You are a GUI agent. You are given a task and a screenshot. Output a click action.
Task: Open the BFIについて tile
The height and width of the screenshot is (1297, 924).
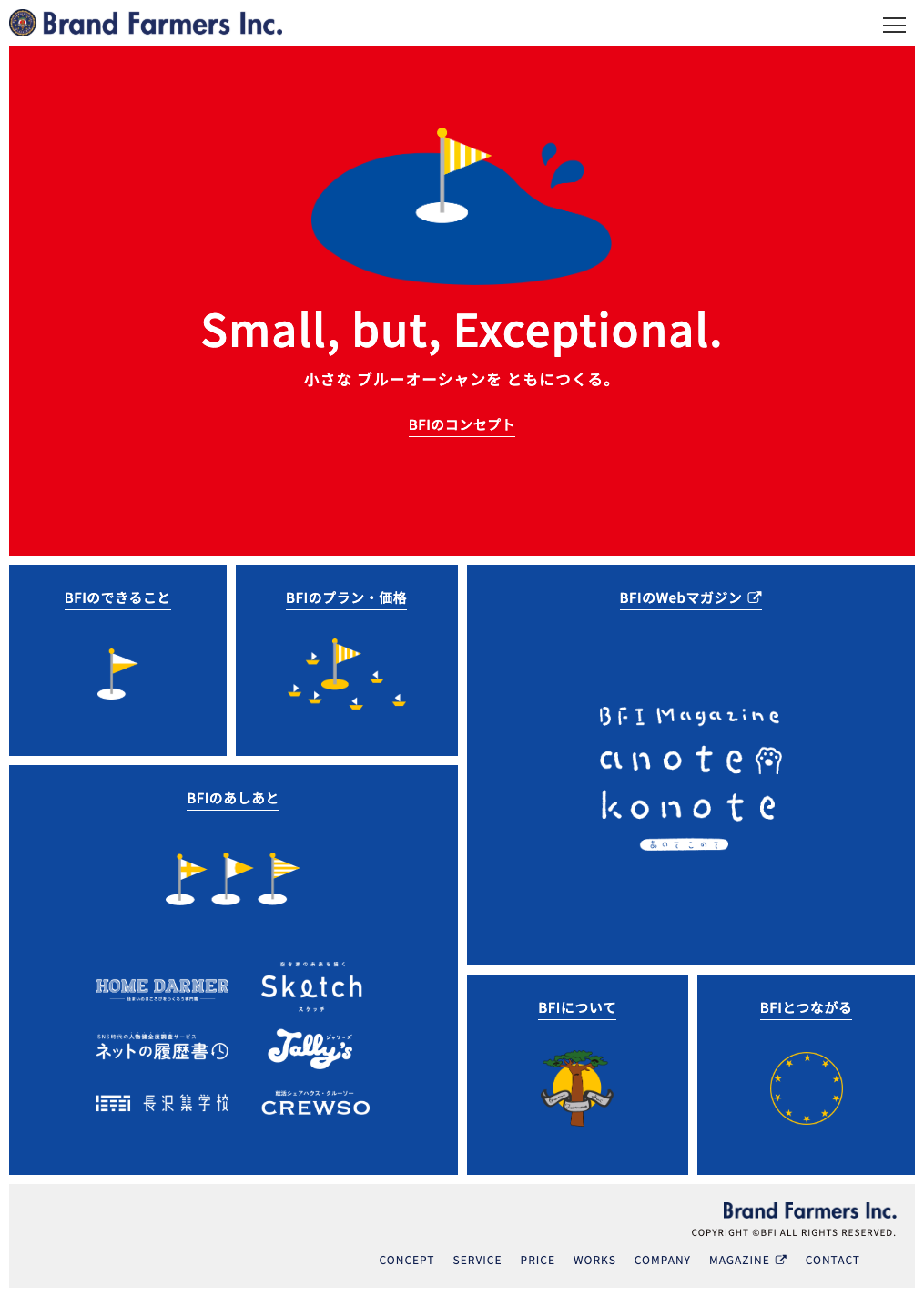pos(577,1074)
